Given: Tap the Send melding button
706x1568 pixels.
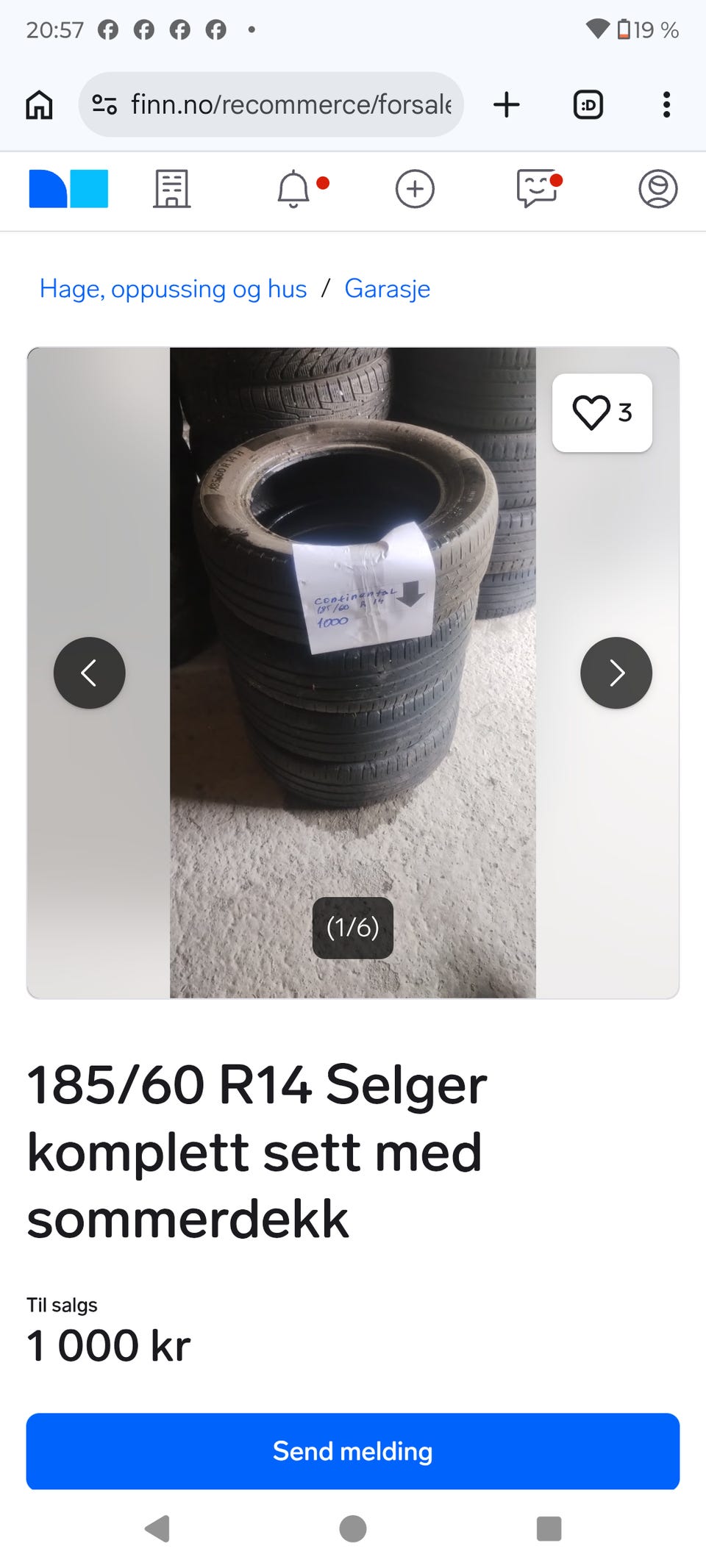Looking at the screenshot, I should point(353,1451).
